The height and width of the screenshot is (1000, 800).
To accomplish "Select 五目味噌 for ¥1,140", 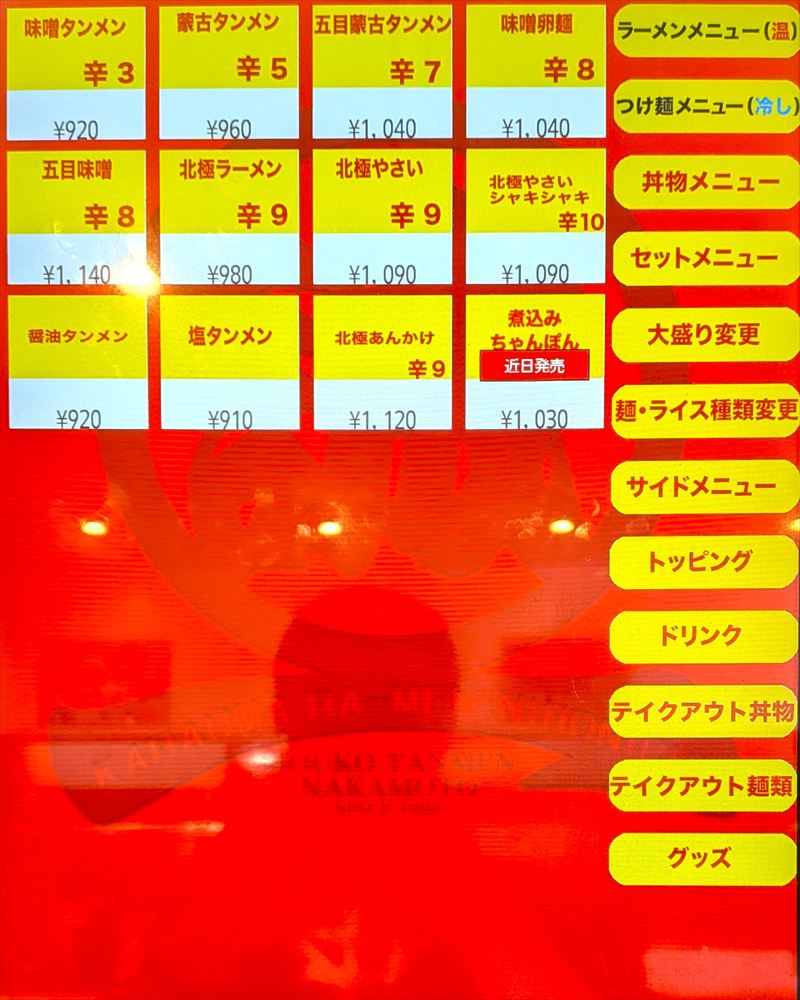I will (76, 217).
